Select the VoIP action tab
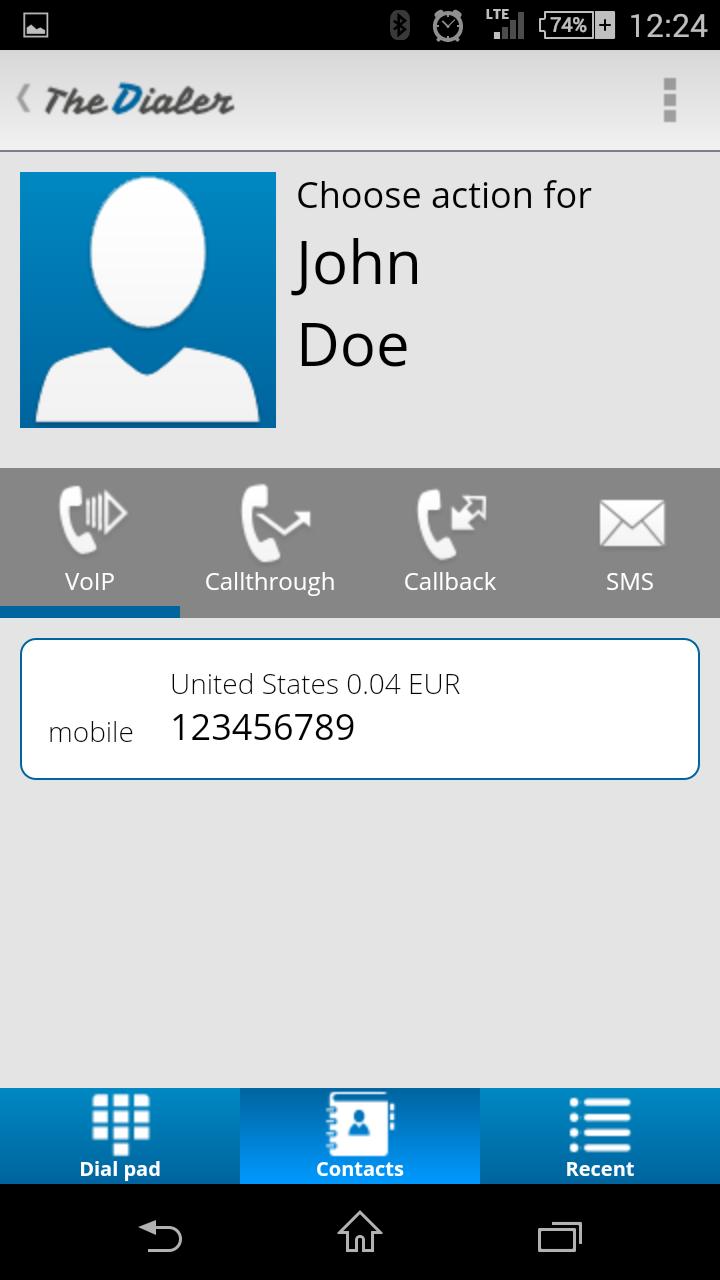Screen dimensions: 720x1280 tap(90, 540)
